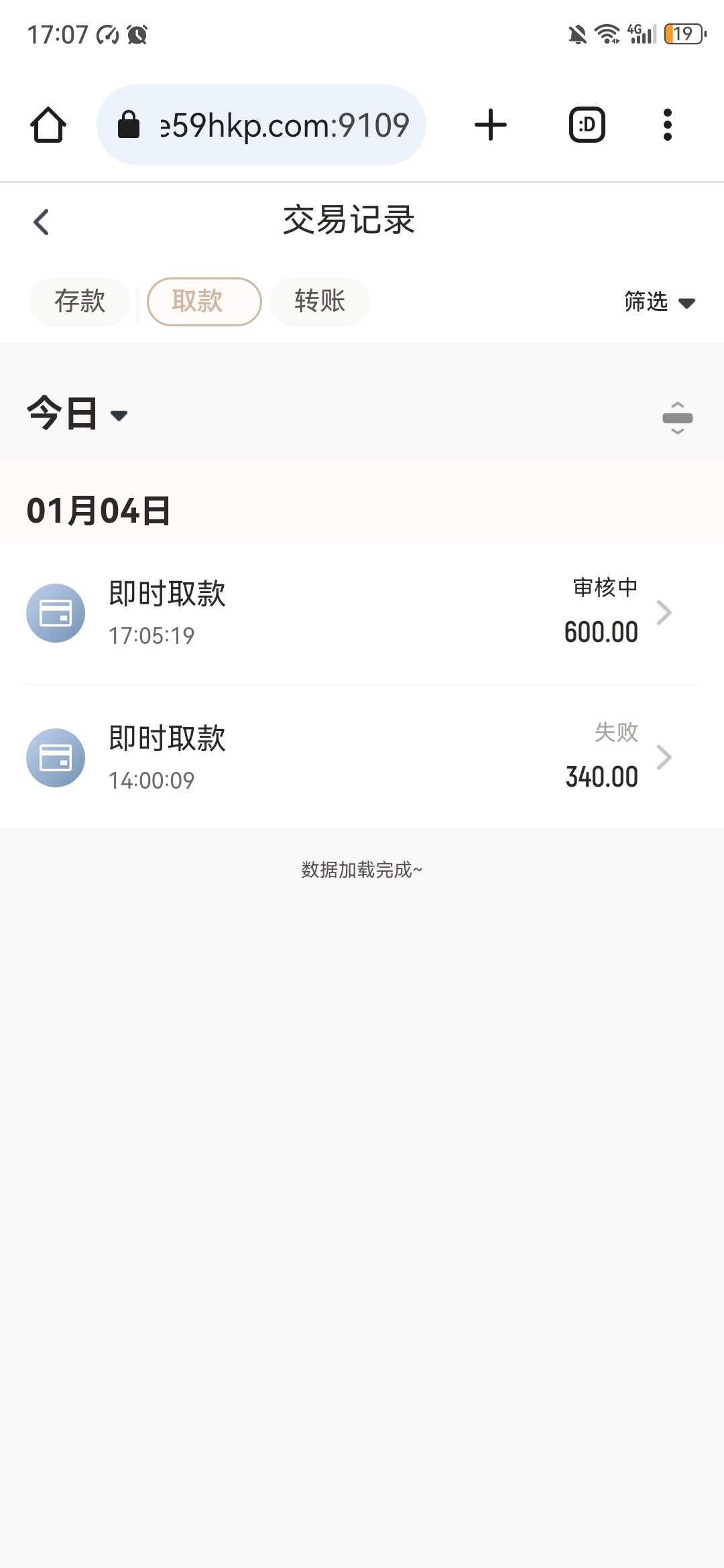Viewport: 724px width, 1568px height.
Task: Switch to the 转账 tab
Action: click(320, 302)
